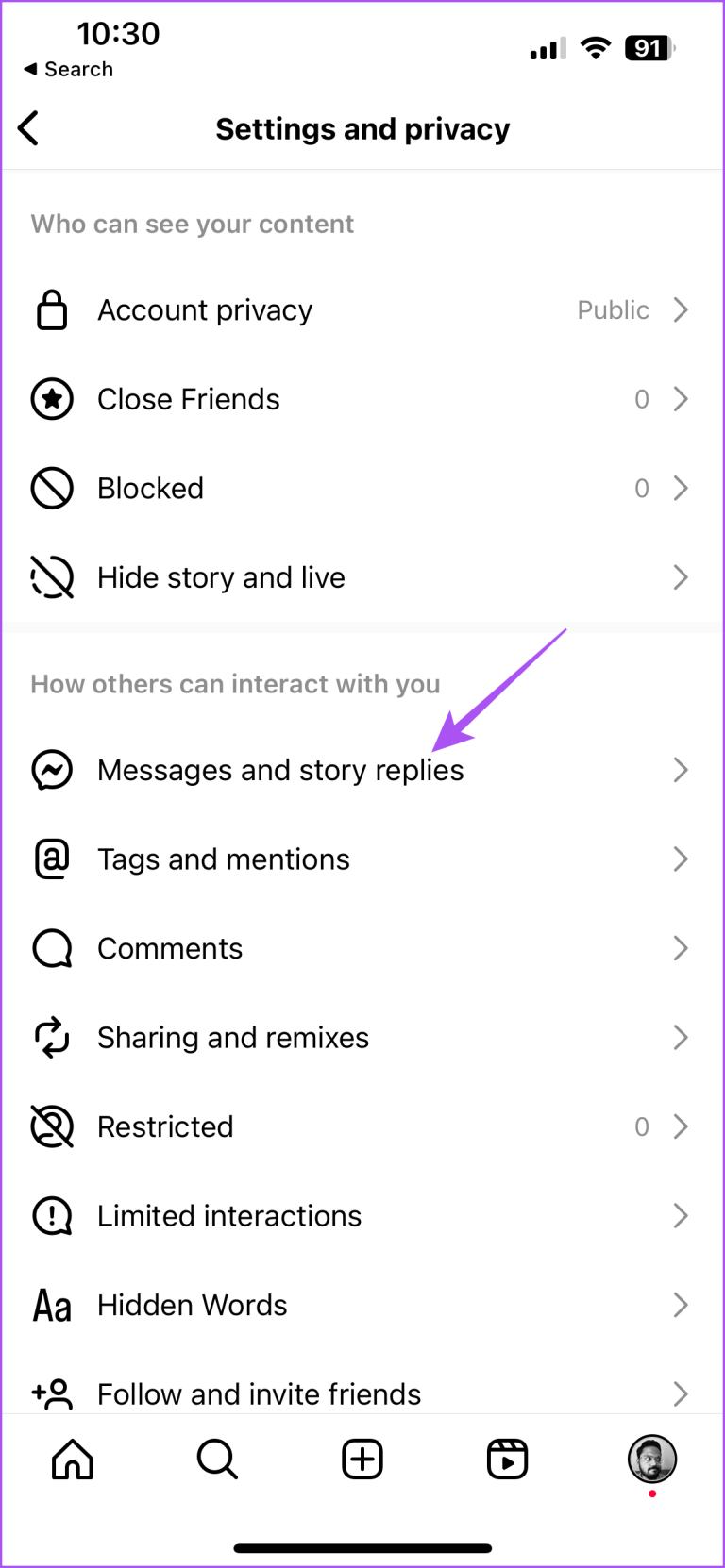Image resolution: width=725 pixels, height=1568 pixels.
Task: Click the Follow and invite friends icon
Action: click(52, 1393)
